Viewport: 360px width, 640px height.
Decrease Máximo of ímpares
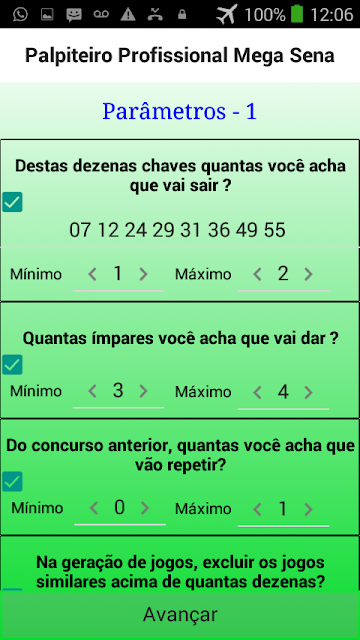coord(257,393)
